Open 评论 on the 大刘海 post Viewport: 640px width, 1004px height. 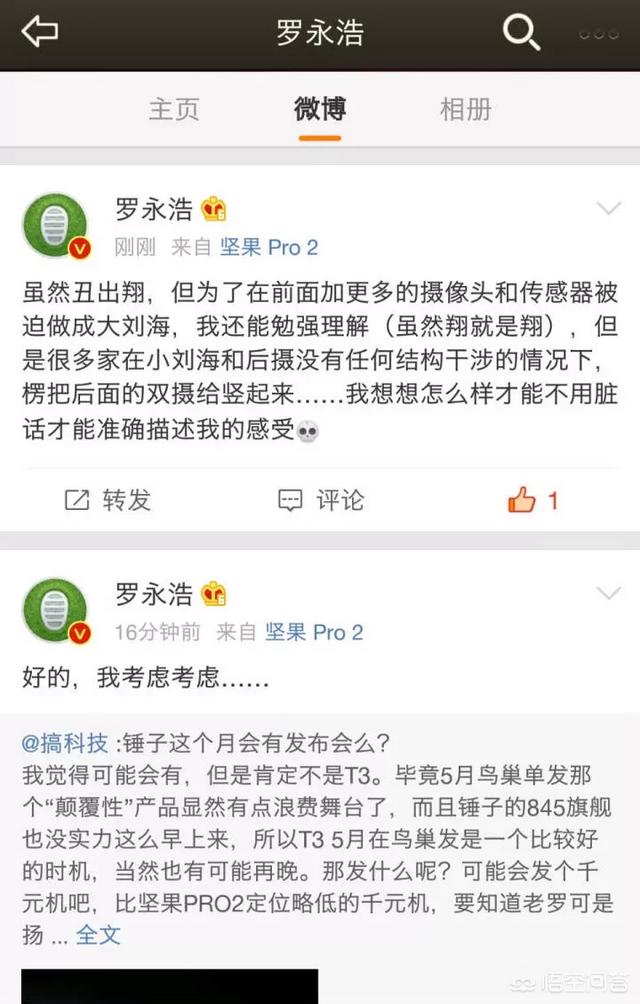point(320,500)
